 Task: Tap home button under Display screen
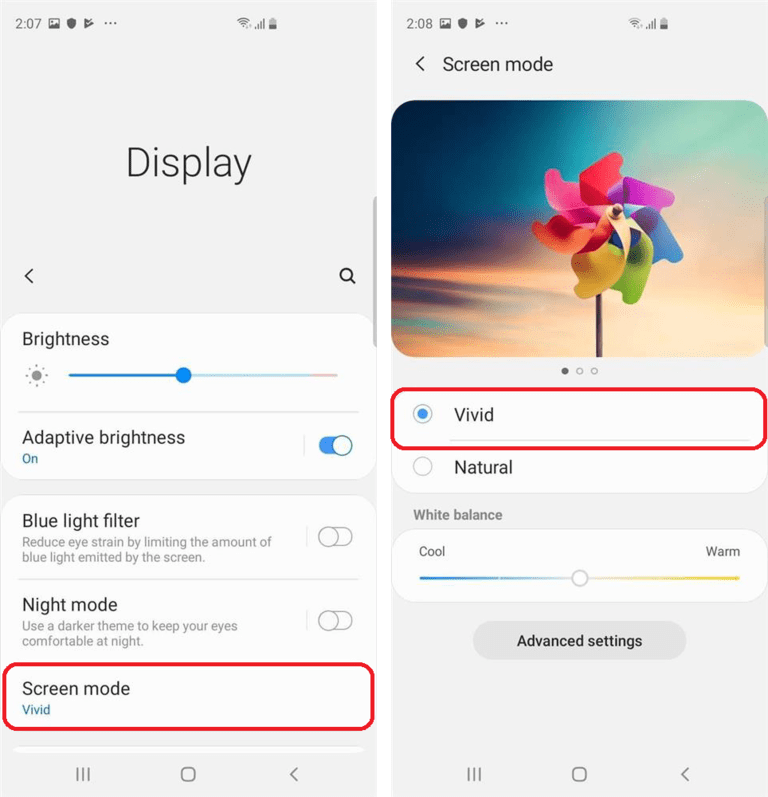(188, 774)
